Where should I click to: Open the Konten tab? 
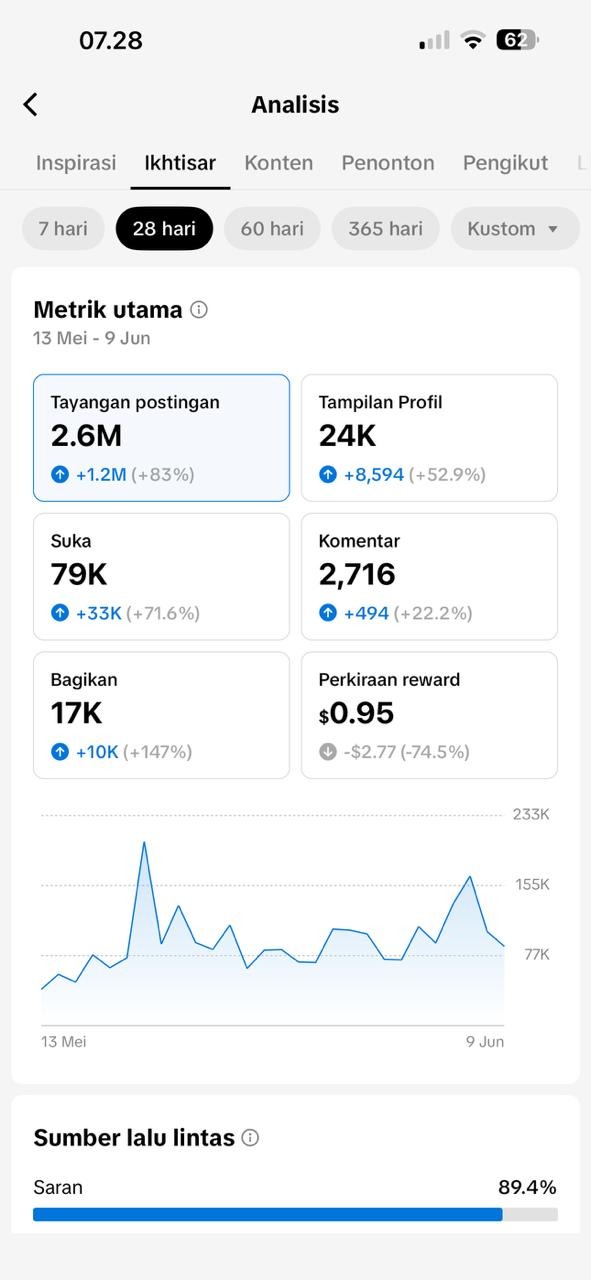pos(279,163)
